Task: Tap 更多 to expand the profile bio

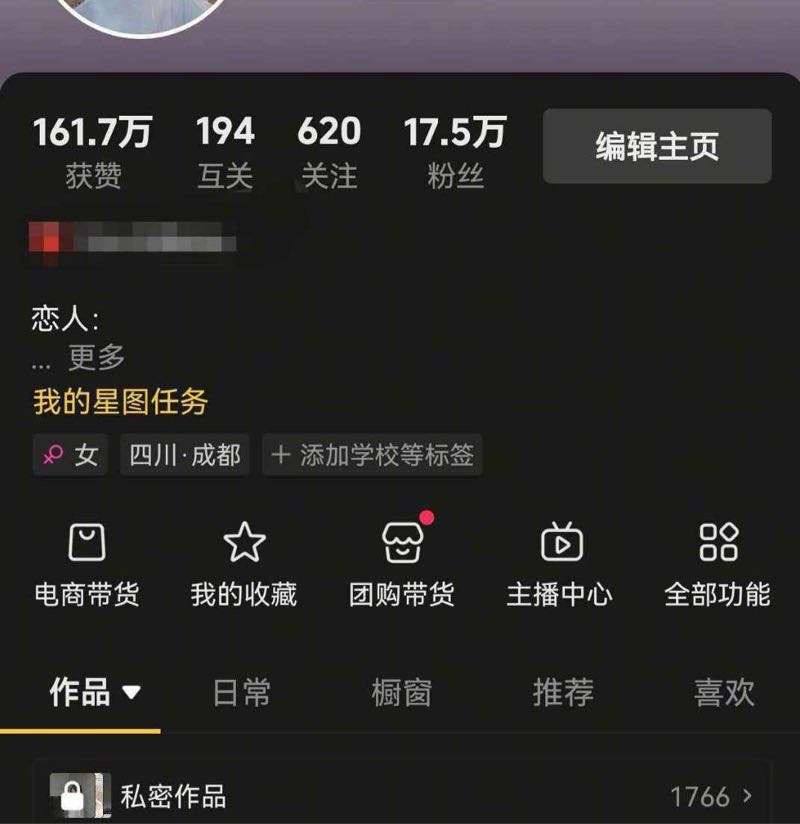Action: [x=98, y=357]
